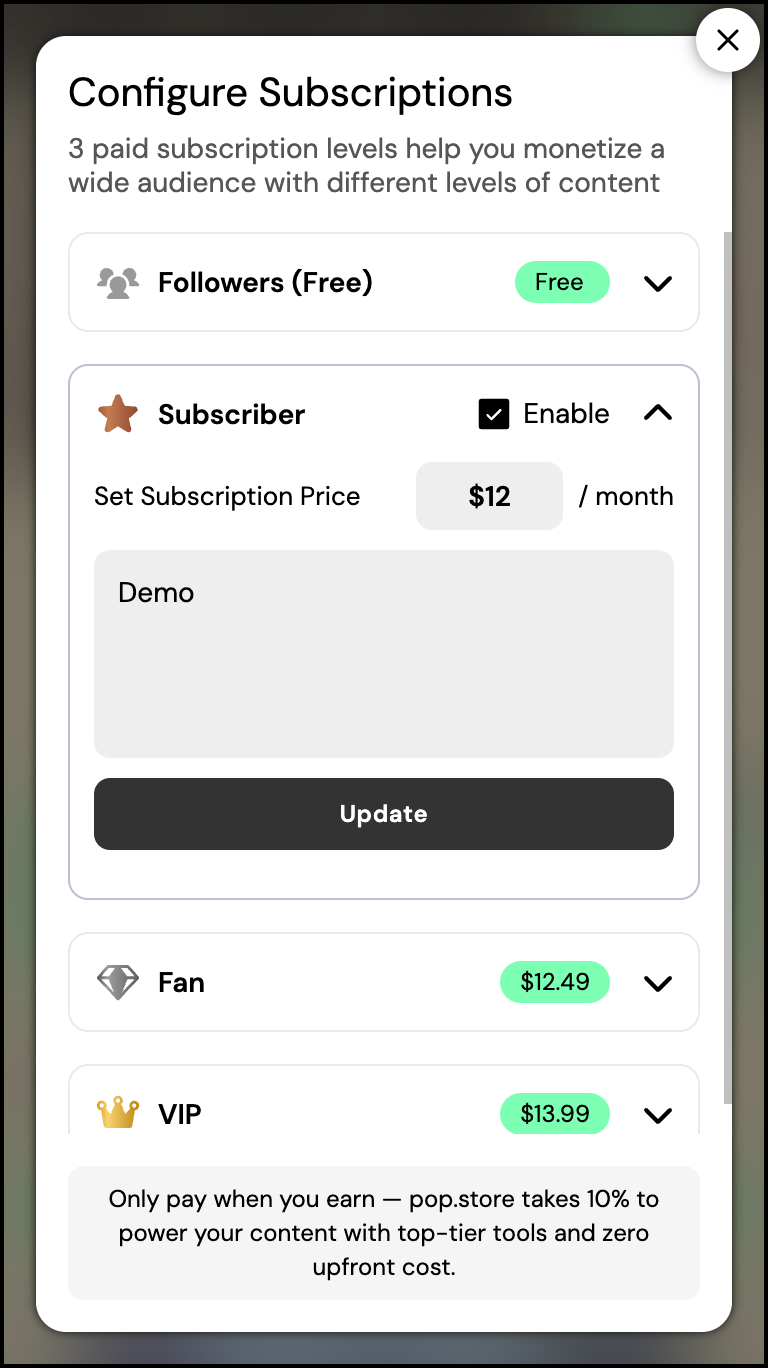Edit the $12 subscription price field

tap(489, 496)
